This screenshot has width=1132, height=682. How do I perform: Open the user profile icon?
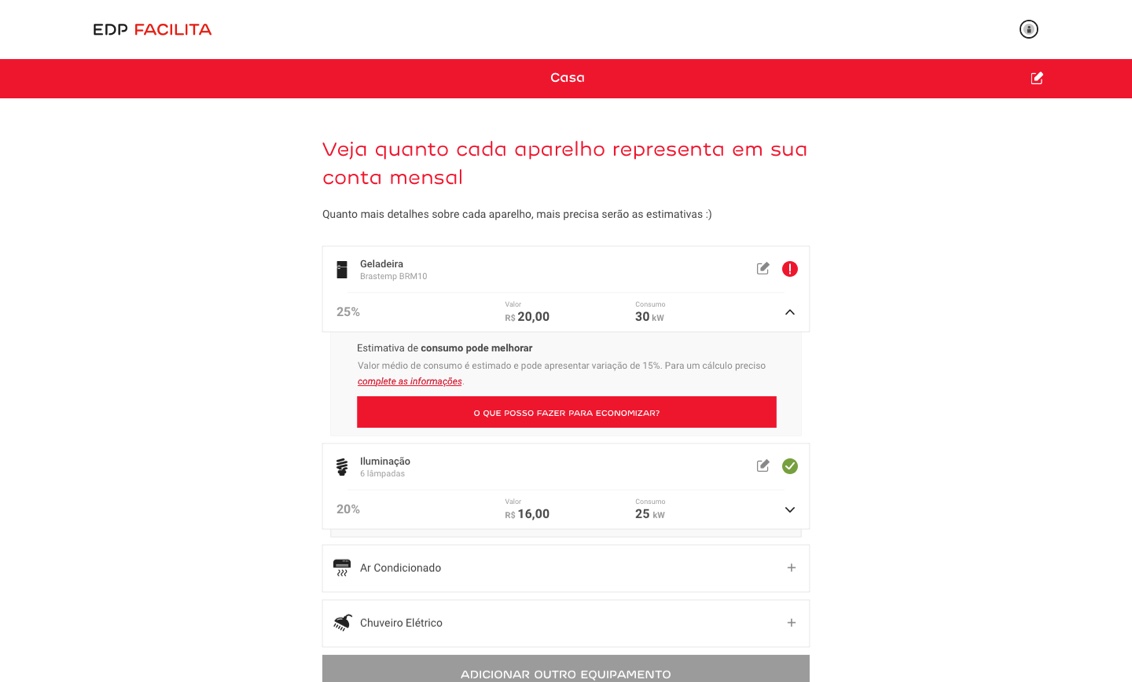pos(1028,29)
